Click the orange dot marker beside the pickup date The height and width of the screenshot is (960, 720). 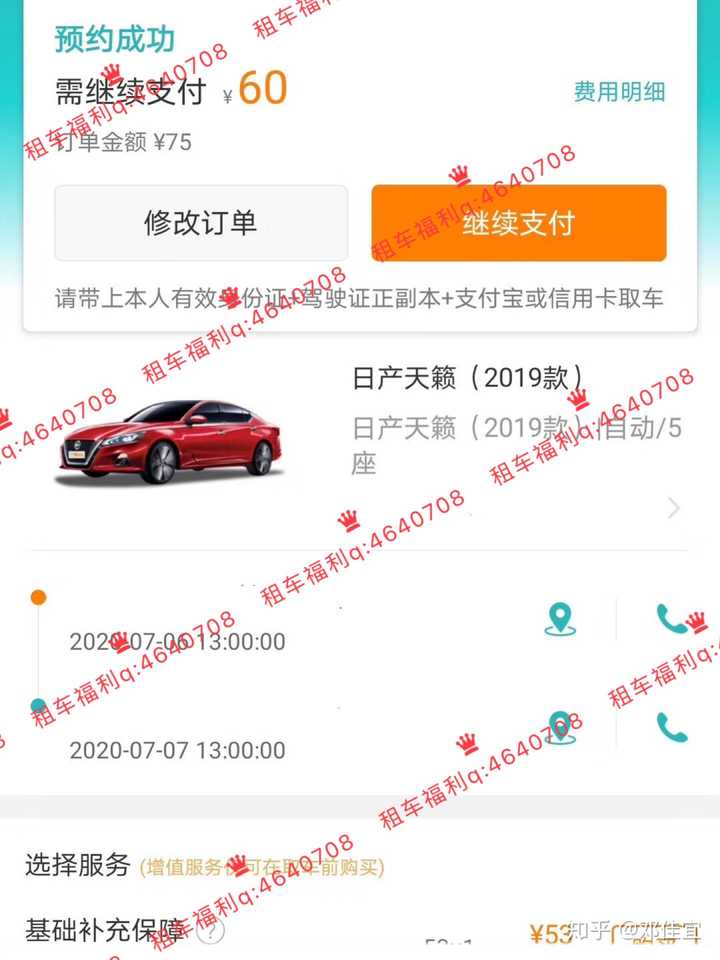tap(38, 597)
